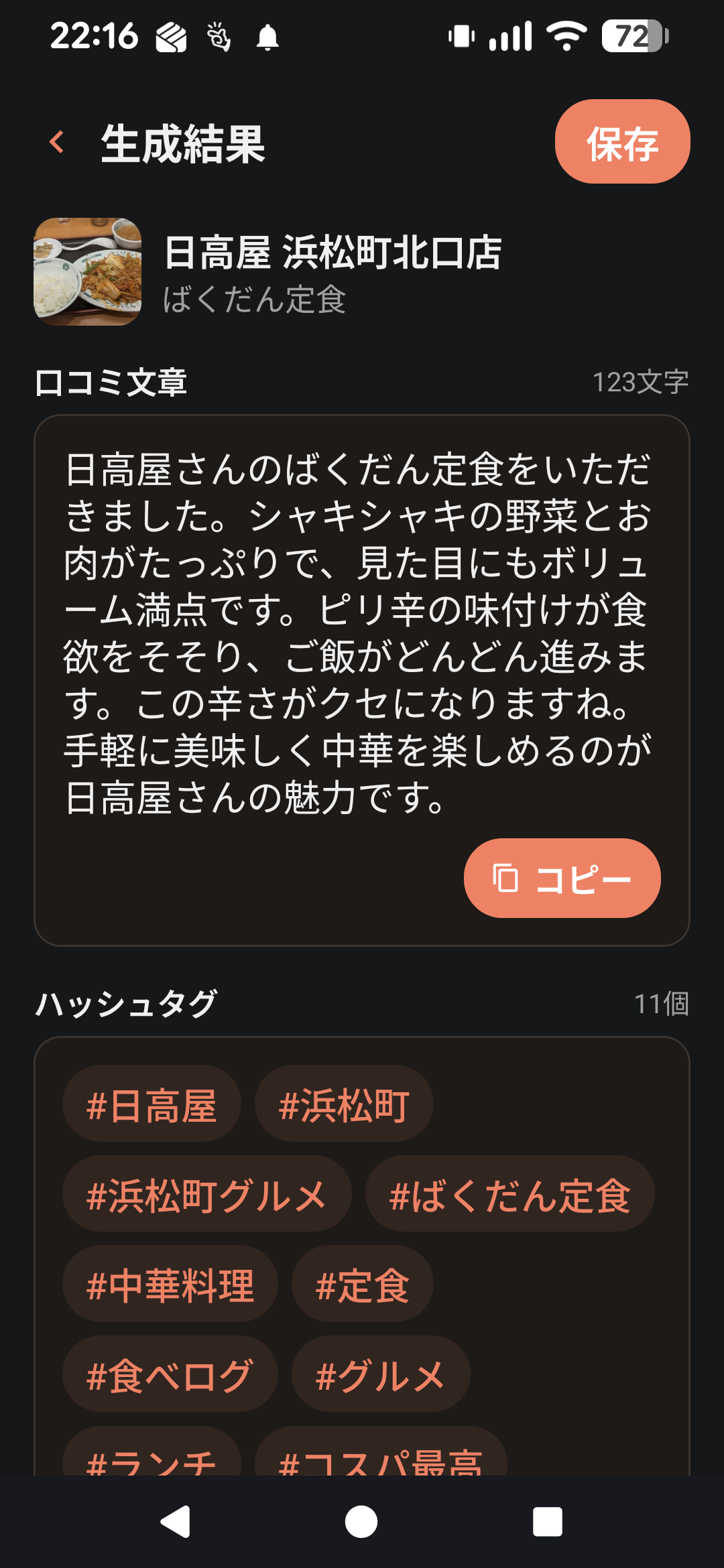Open recent apps from the navigation bar

[x=547, y=1521]
